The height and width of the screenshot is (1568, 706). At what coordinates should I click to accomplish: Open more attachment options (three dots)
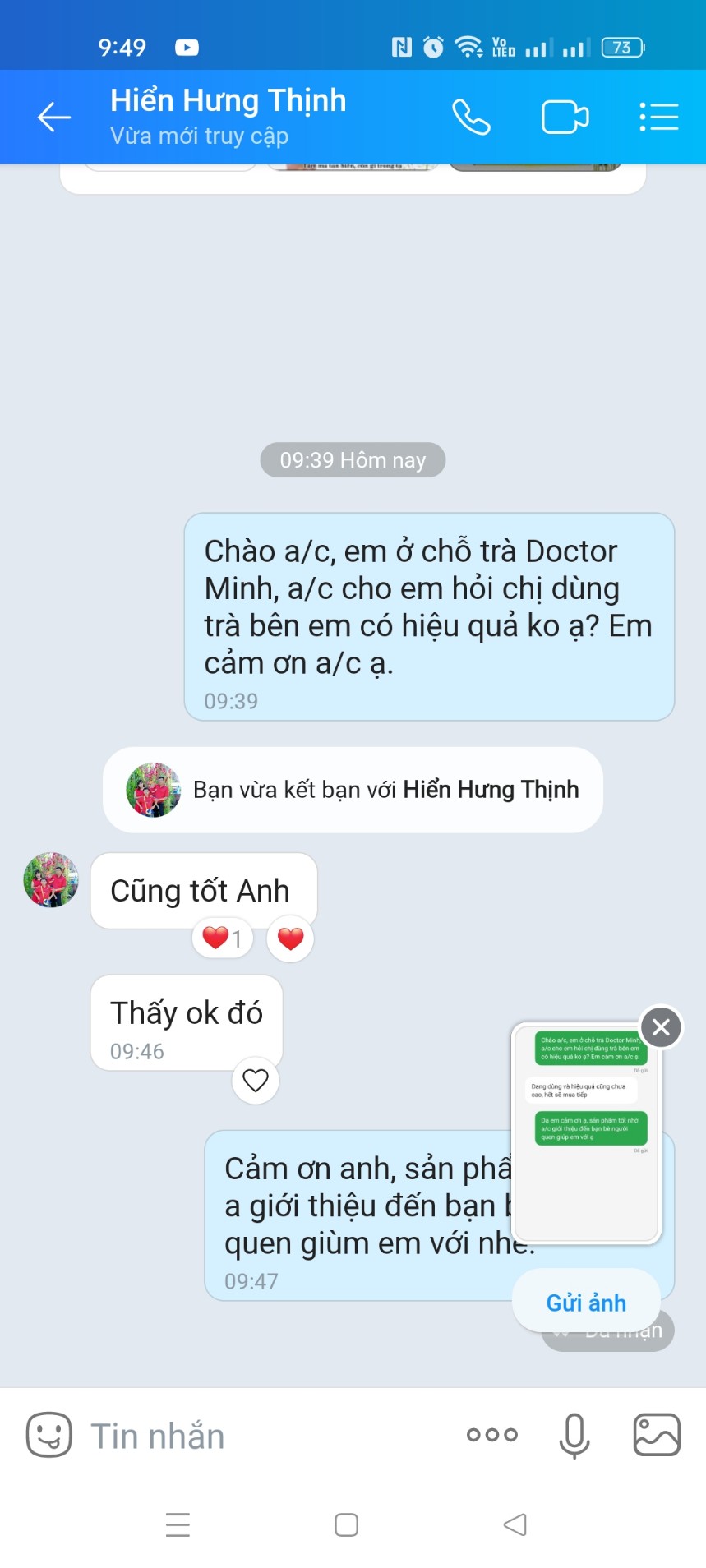491,1435
